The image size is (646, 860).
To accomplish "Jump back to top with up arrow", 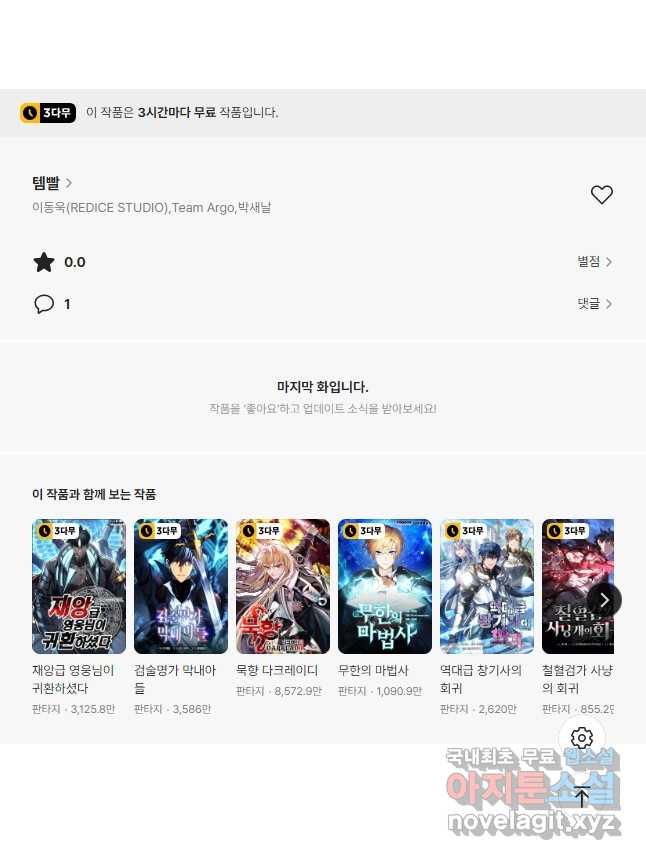I will coord(582,797).
